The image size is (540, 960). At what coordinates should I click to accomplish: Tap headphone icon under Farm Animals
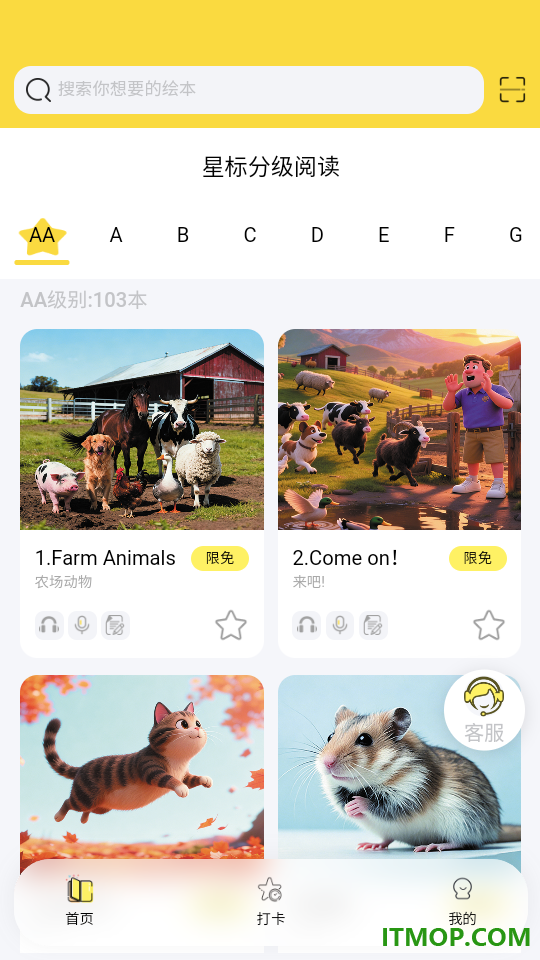[x=49, y=625]
